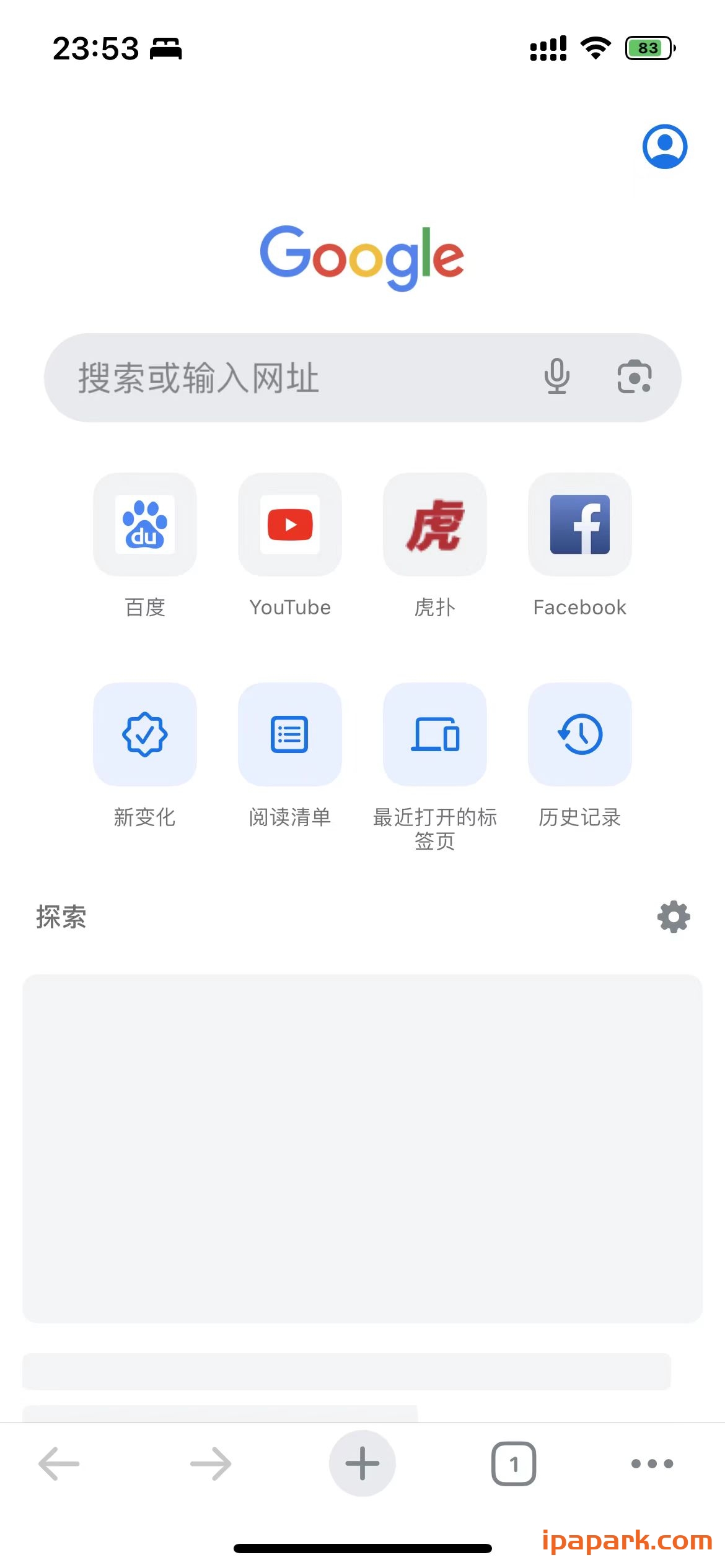The height and width of the screenshot is (1568, 725).
Task: Open the 阅读清单 (Reading List)
Action: pos(289,735)
